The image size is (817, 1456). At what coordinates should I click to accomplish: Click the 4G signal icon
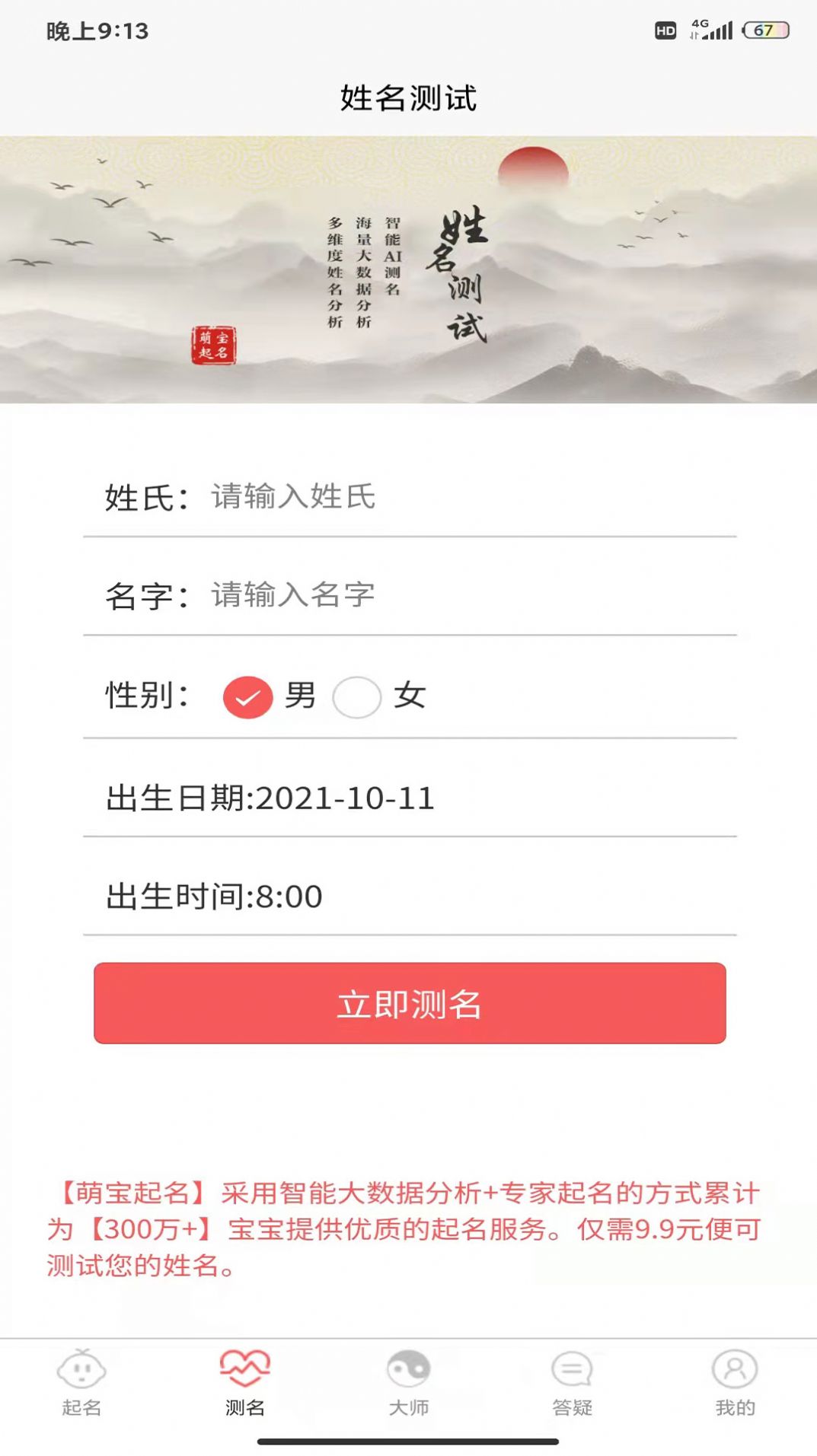(x=710, y=29)
